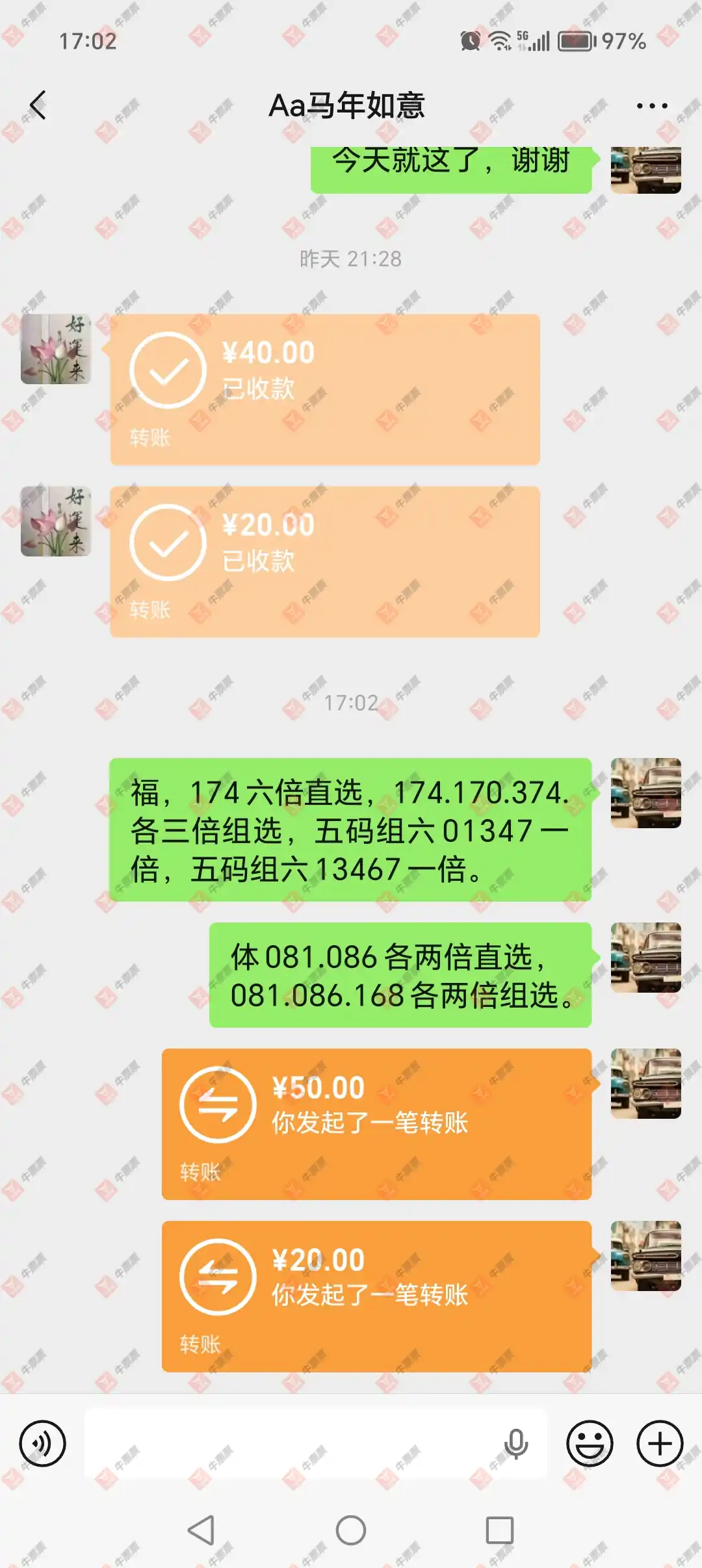
Task: Open the contact's lotus flower avatar beside ¥40.00
Action: pos(56,349)
